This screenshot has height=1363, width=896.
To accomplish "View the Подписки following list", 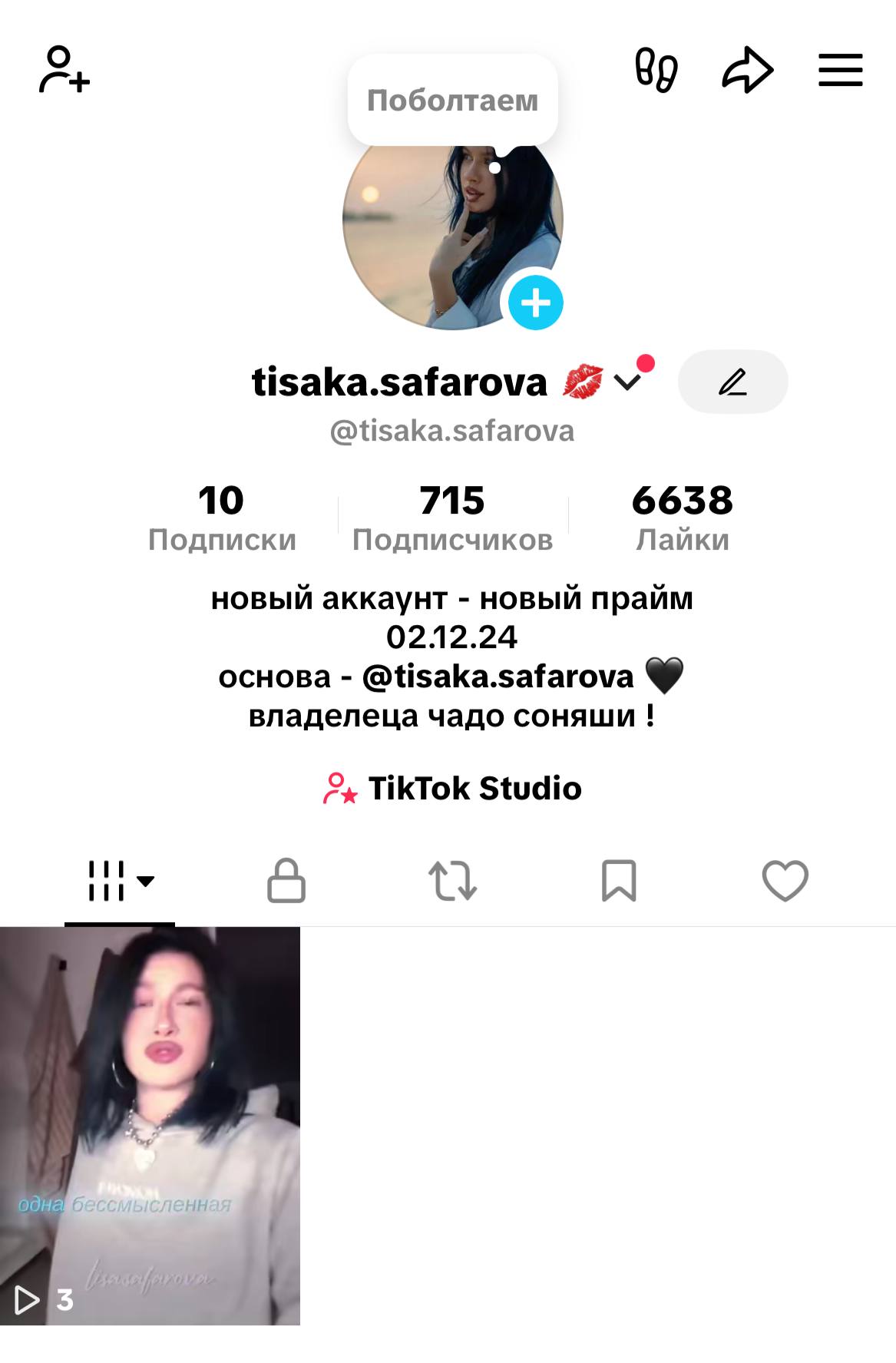I will pyautogui.click(x=222, y=518).
